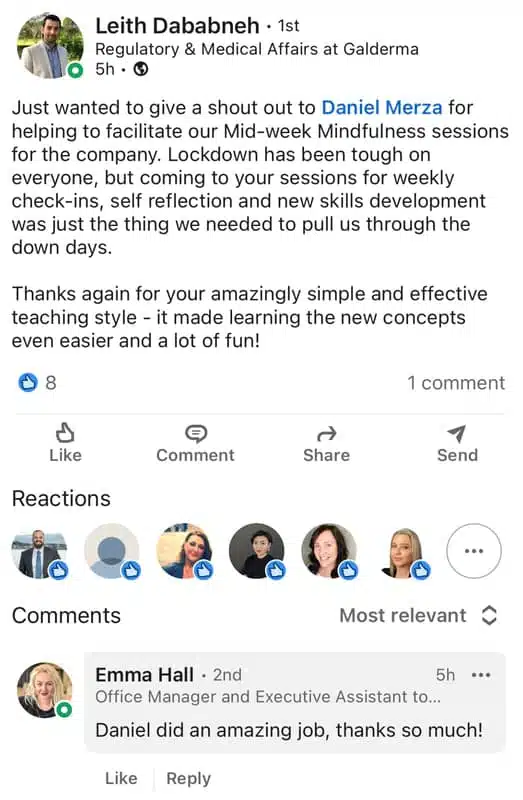Change the Most relevant comment sorting
The image size is (523, 800).
pyautogui.click(x=418, y=615)
